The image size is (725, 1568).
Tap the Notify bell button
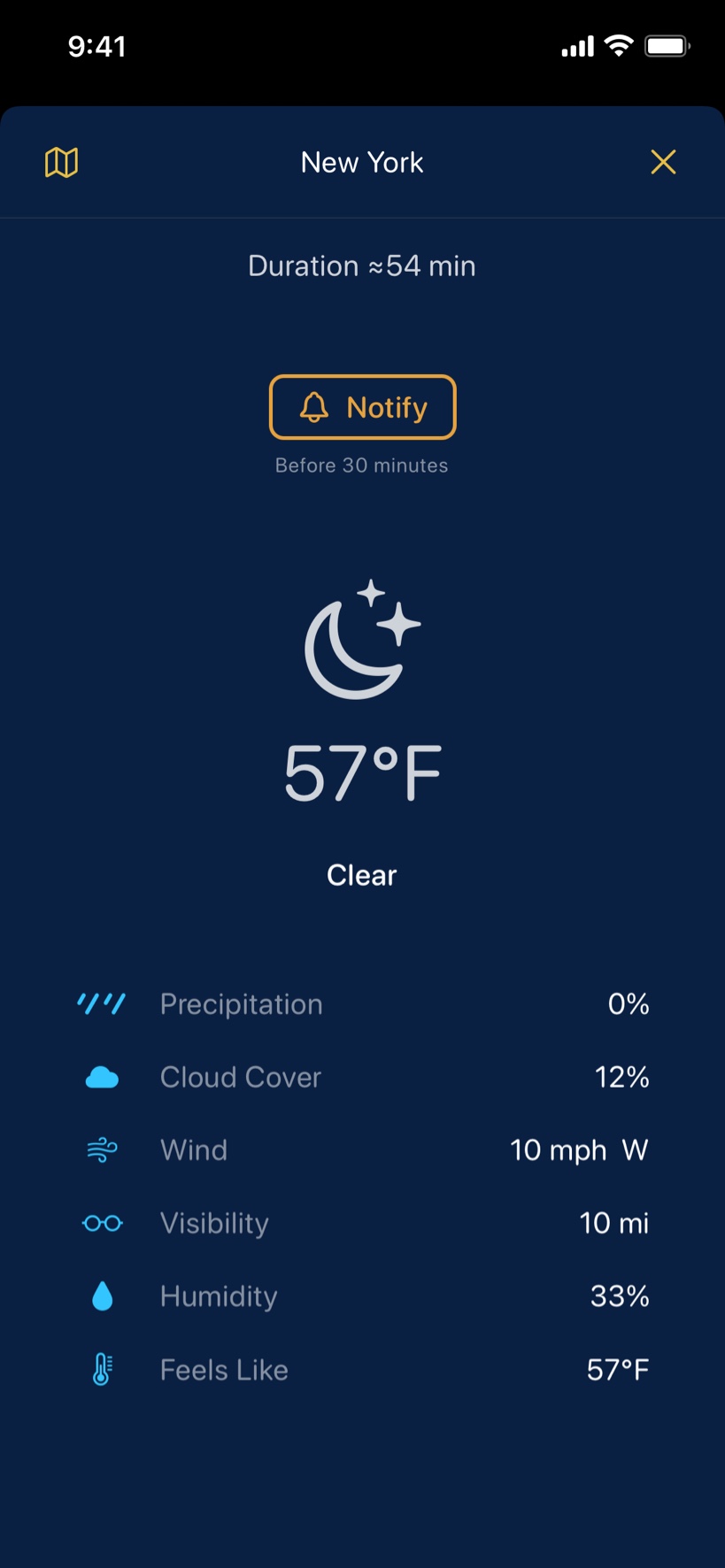363,407
